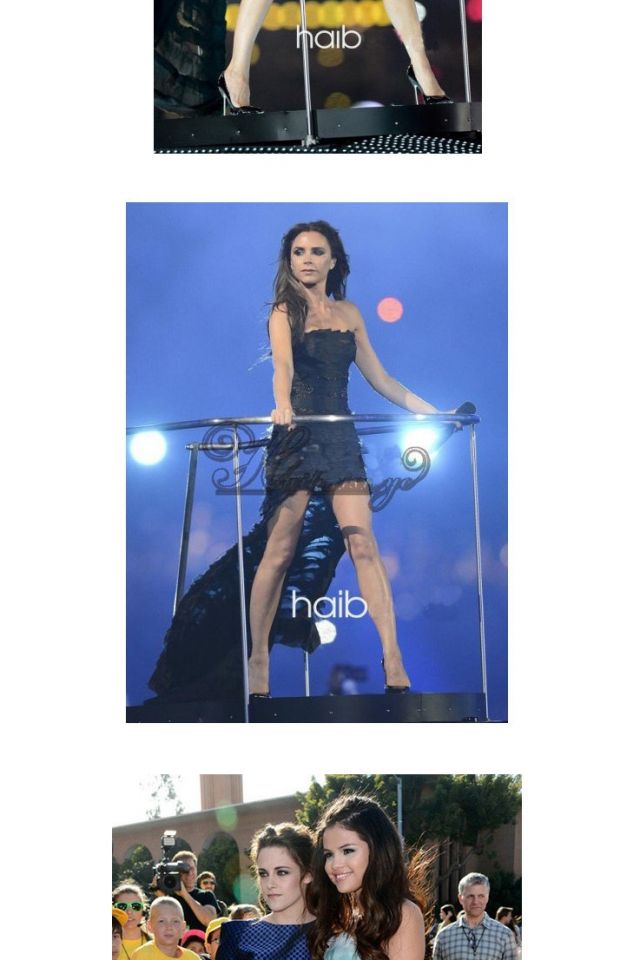Image resolution: width=640 pixels, height=960 pixels.
Task: Open the full photo of woman in black dress
Action: point(316,462)
